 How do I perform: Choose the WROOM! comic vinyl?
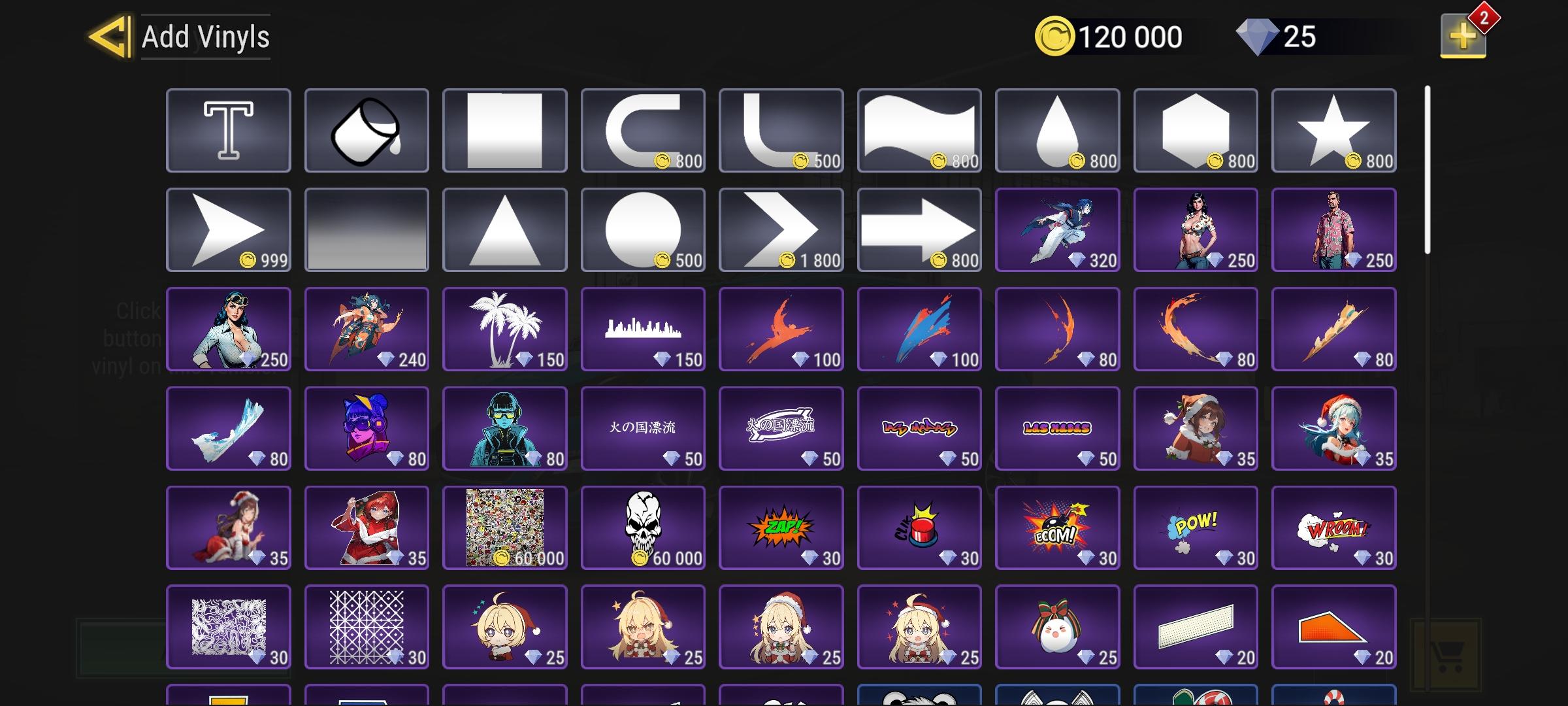[x=1333, y=528]
